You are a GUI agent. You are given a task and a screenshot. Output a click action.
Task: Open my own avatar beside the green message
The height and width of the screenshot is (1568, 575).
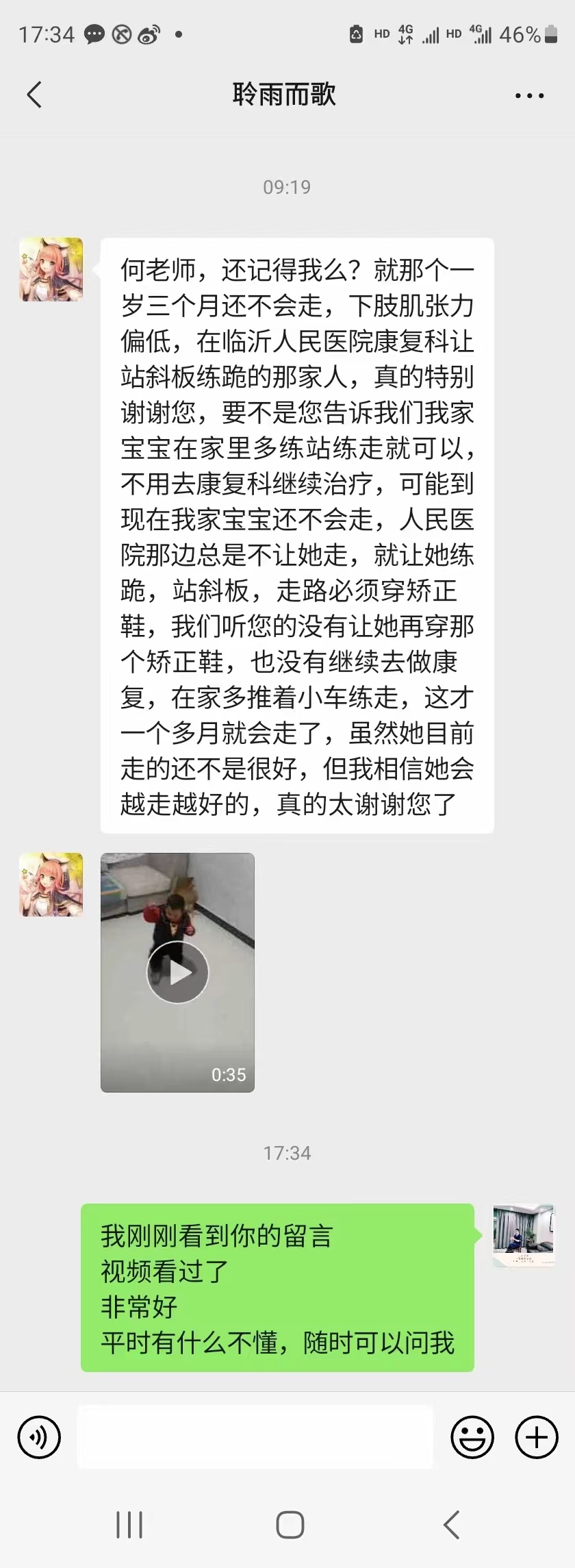point(524,1235)
